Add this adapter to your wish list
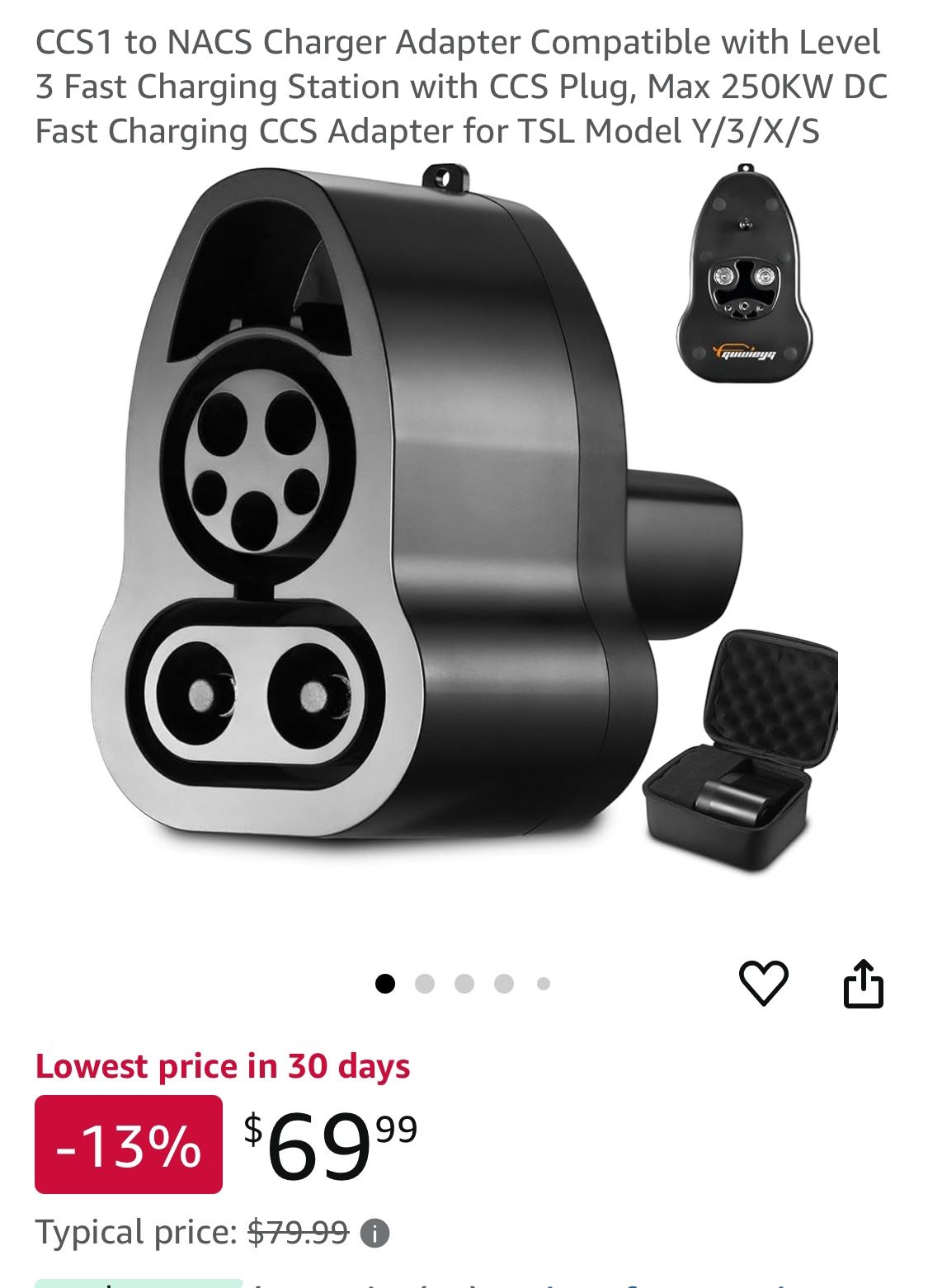The image size is (928, 1288). [x=763, y=983]
